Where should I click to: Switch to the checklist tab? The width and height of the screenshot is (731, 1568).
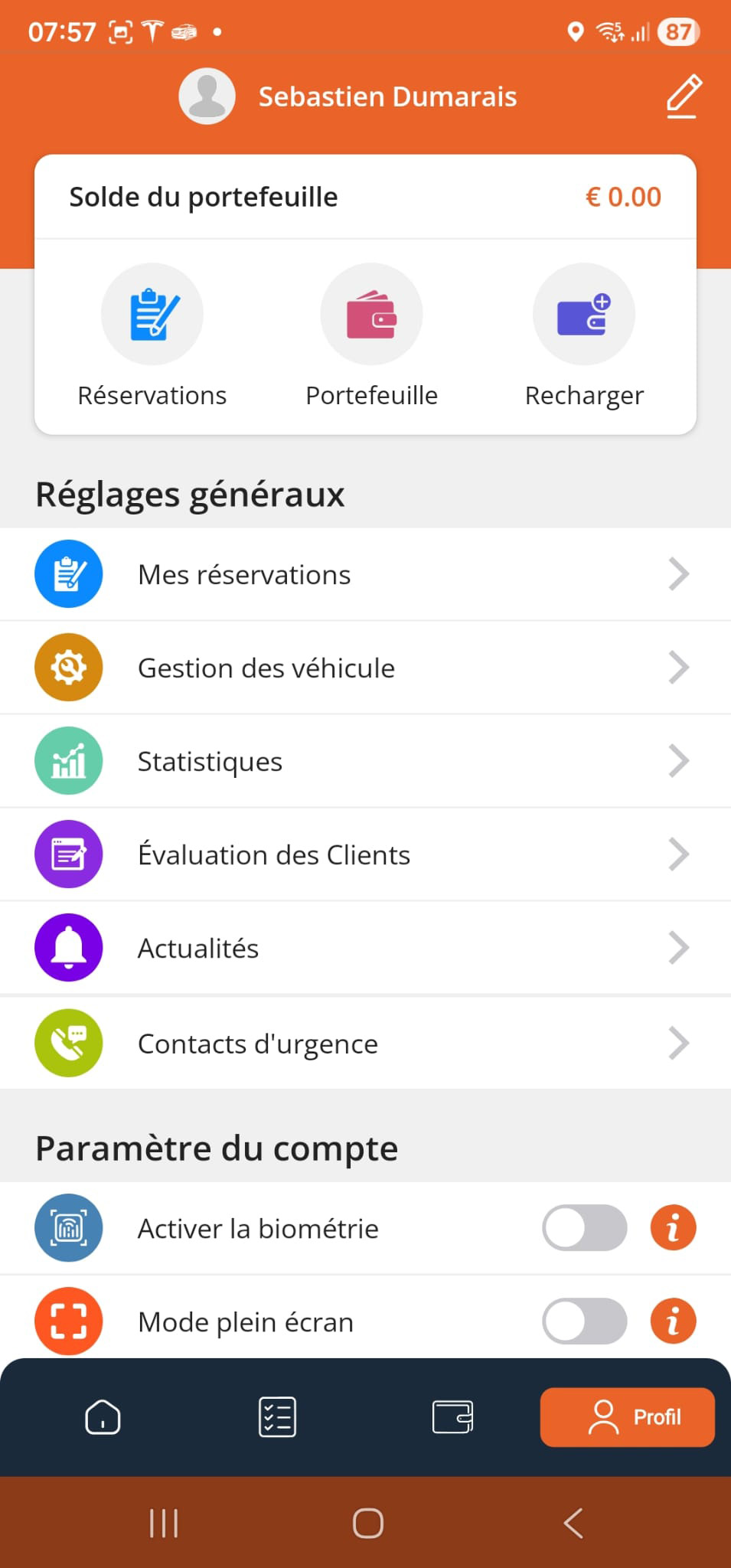[277, 1417]
